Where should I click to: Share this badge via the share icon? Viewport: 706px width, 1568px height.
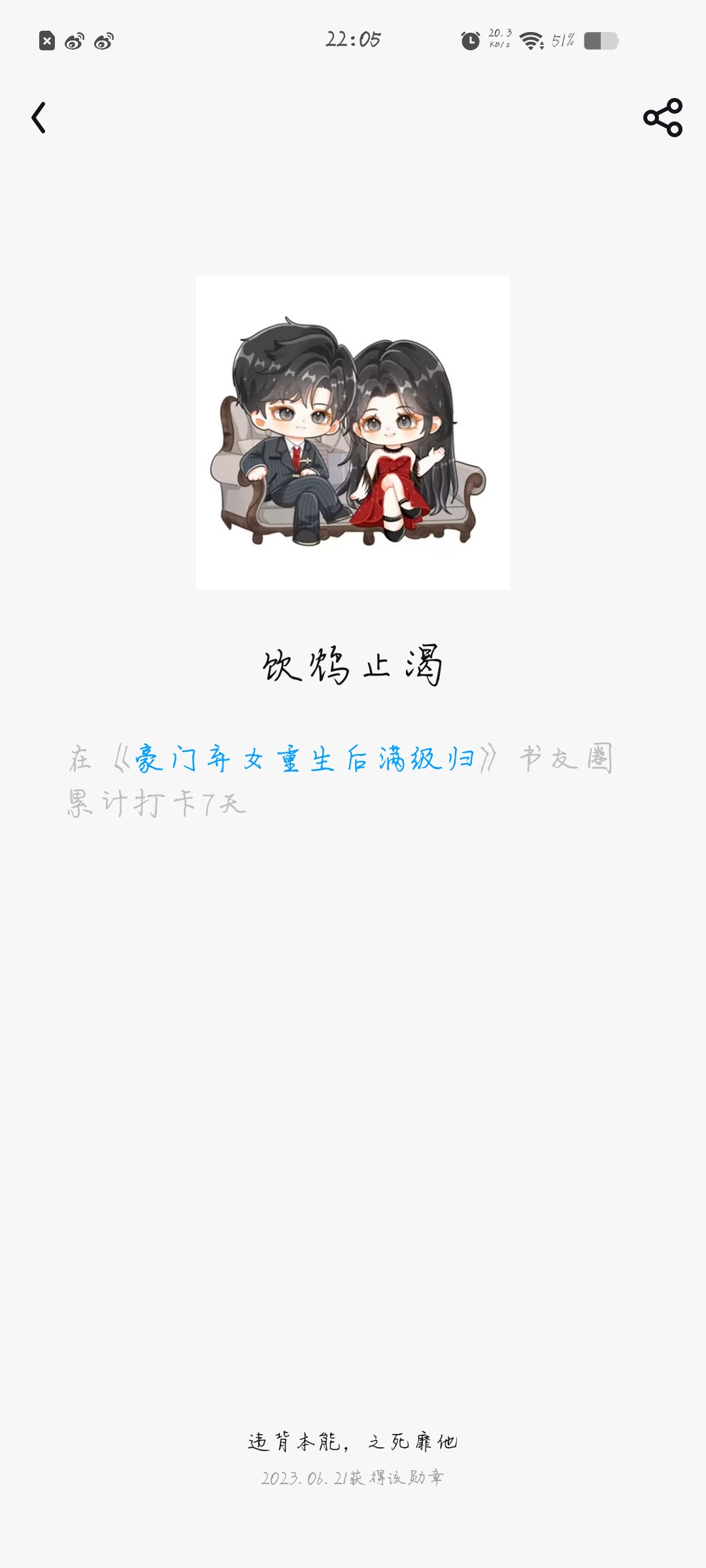click(x=663, y=118)
